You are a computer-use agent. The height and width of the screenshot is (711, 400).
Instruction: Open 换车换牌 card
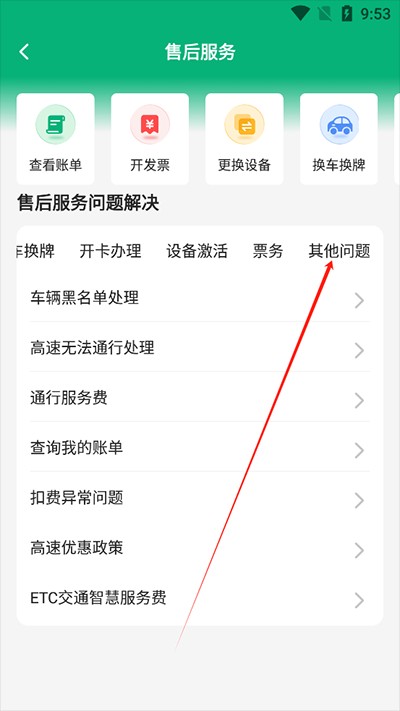tap(339, 139)
